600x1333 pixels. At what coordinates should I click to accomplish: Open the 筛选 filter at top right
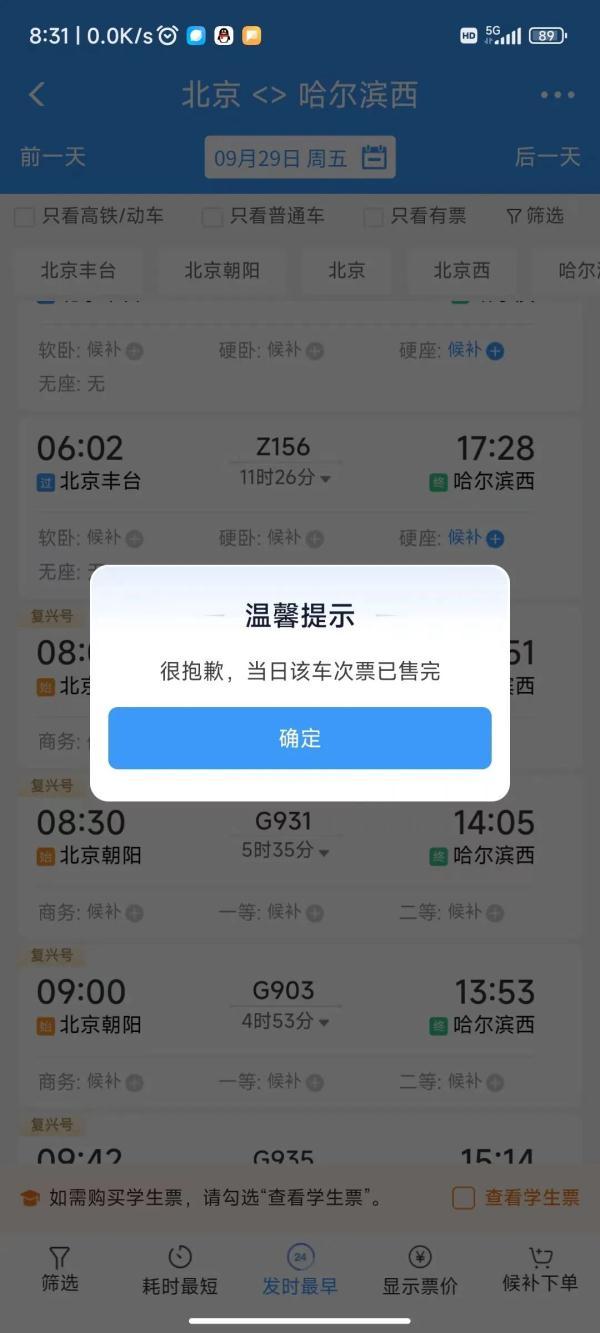[535, 216]
